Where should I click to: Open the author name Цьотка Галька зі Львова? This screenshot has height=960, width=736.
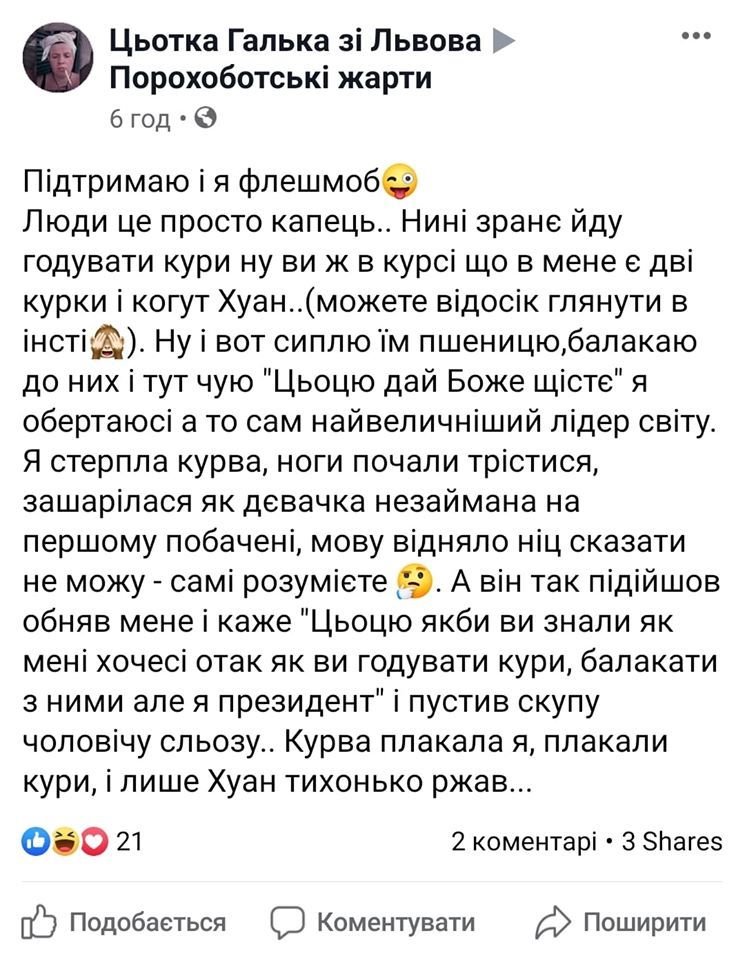click(x=295, y=41)
